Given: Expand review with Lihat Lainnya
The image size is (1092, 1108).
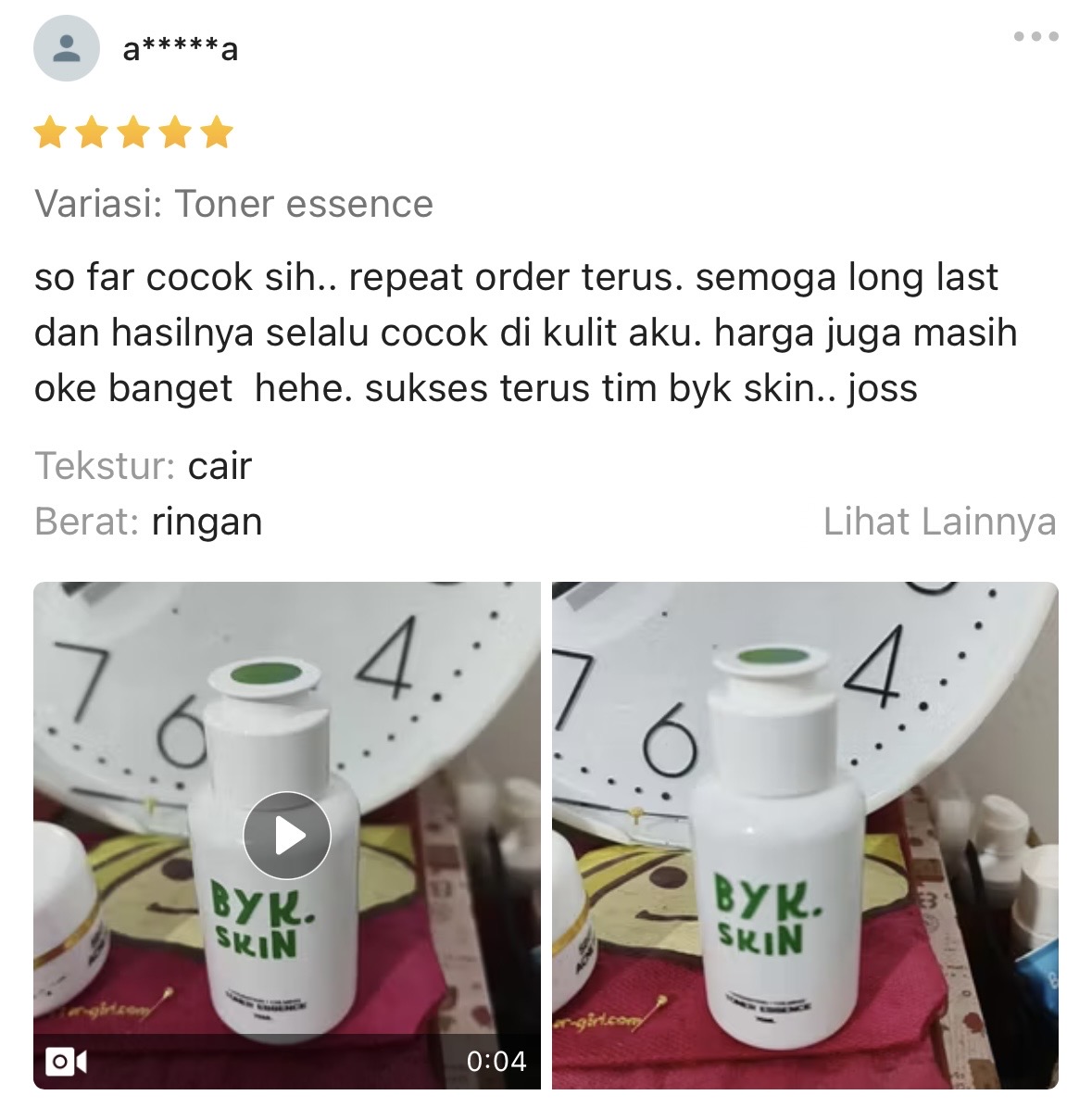Looking at the screenshot, I should (939, 522).
